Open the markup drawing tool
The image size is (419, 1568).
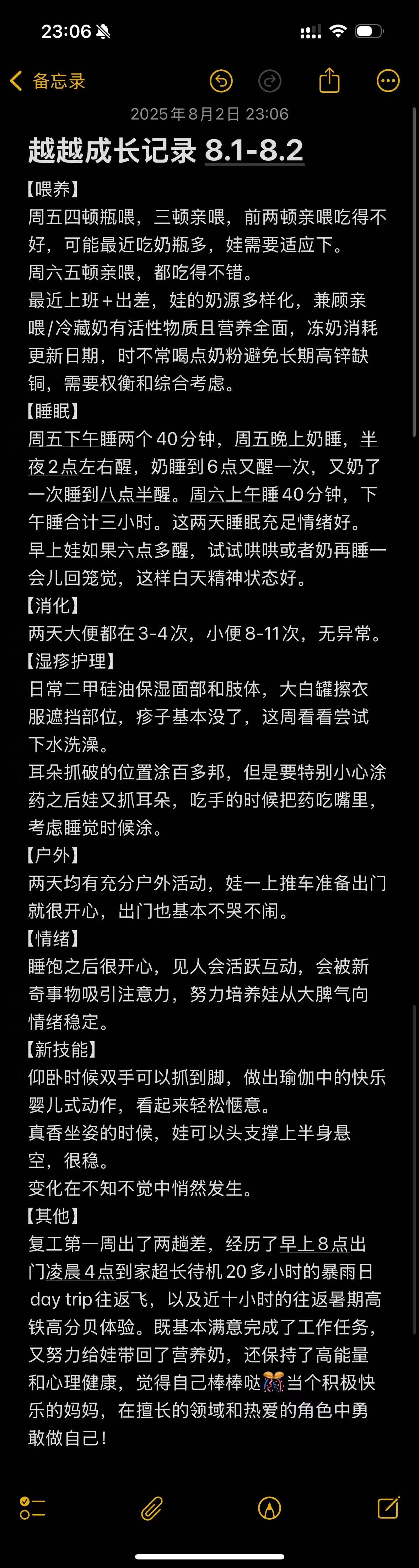(269, 1508)
